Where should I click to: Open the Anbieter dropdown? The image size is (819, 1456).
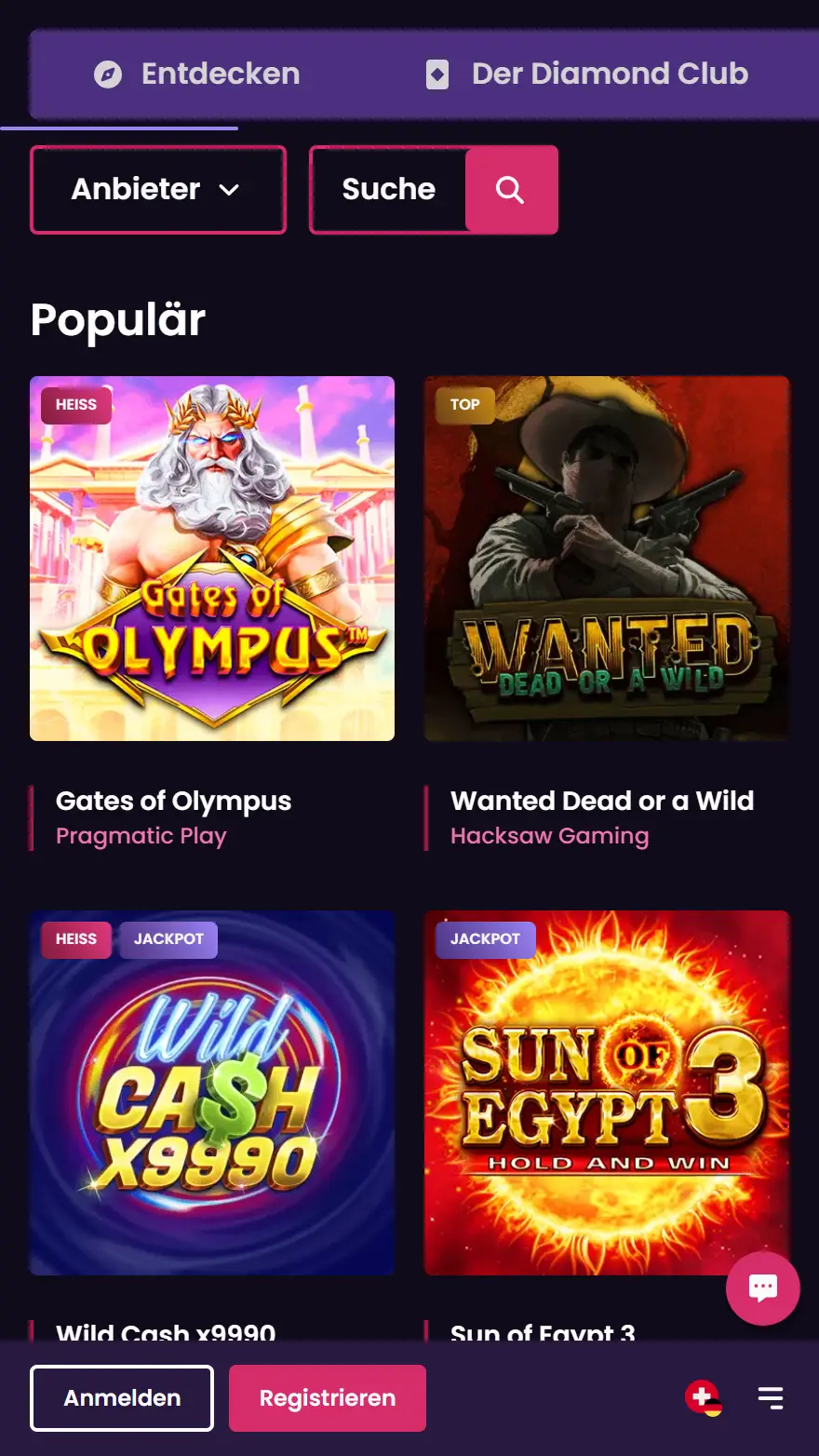click(157, 189)
